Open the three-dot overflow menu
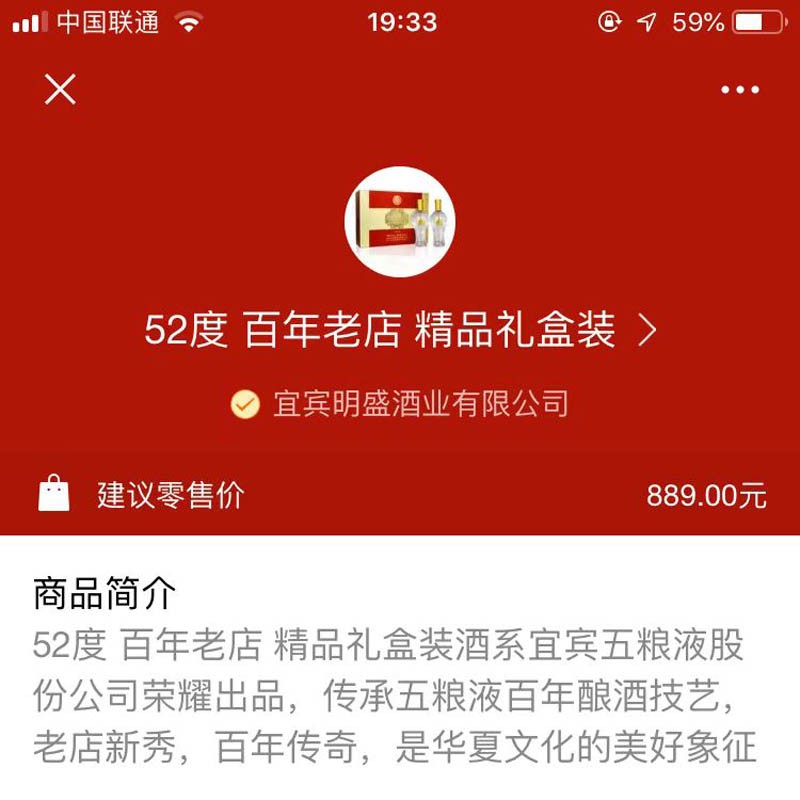 tap(740, 90)
